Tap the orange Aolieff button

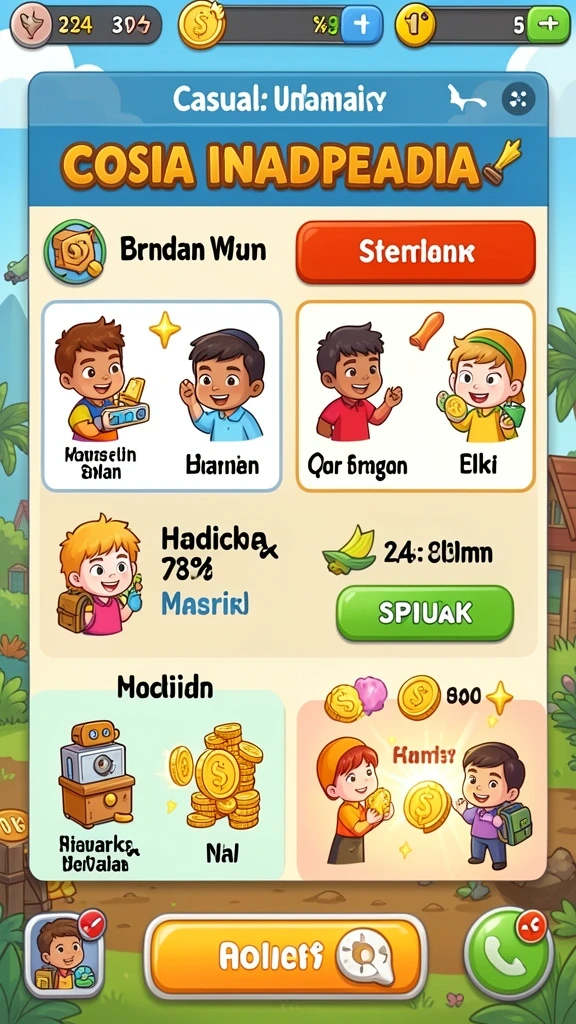point(285,957)
